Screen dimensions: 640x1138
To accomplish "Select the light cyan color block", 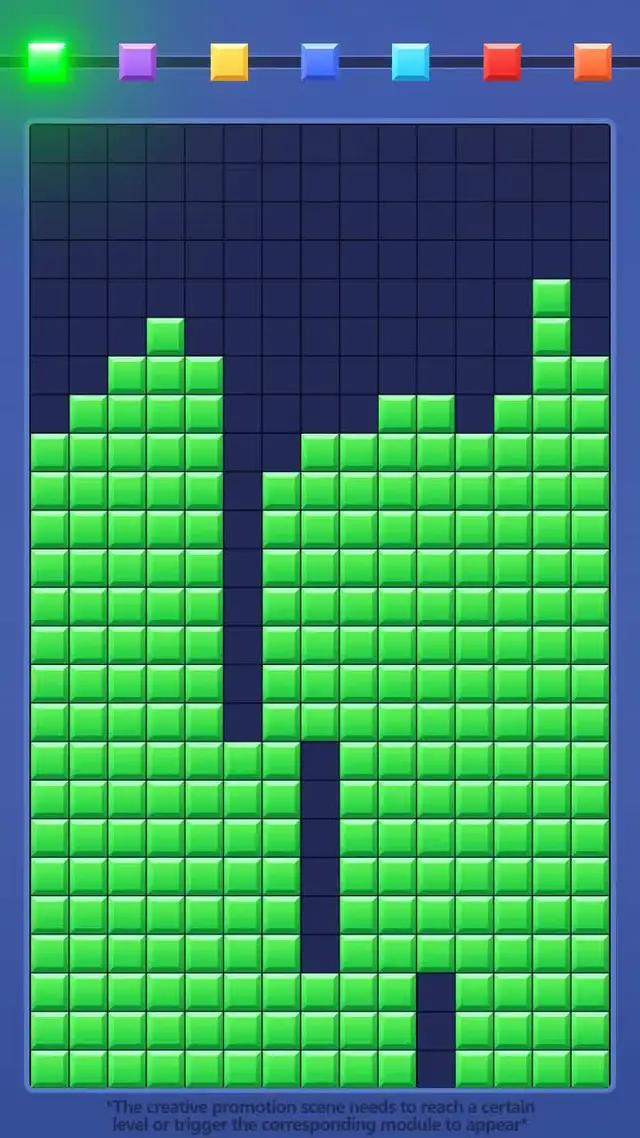I will 410,62.
